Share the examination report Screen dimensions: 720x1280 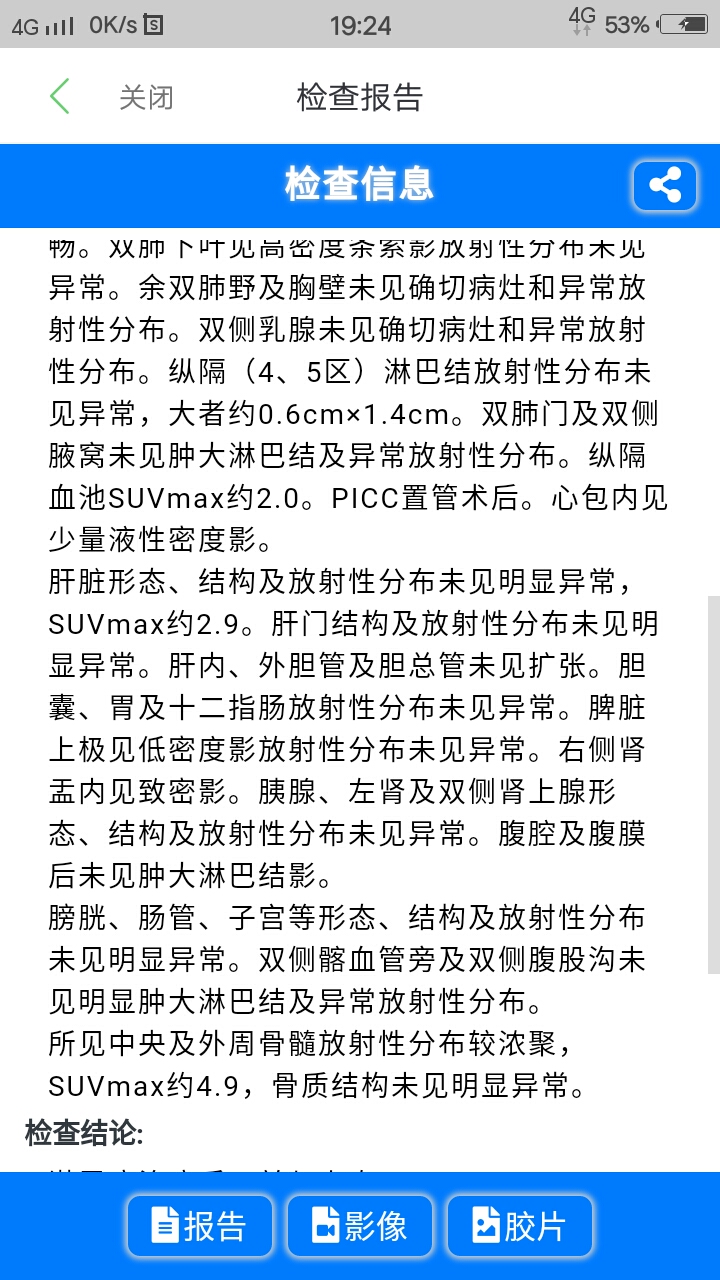point(665,186)
